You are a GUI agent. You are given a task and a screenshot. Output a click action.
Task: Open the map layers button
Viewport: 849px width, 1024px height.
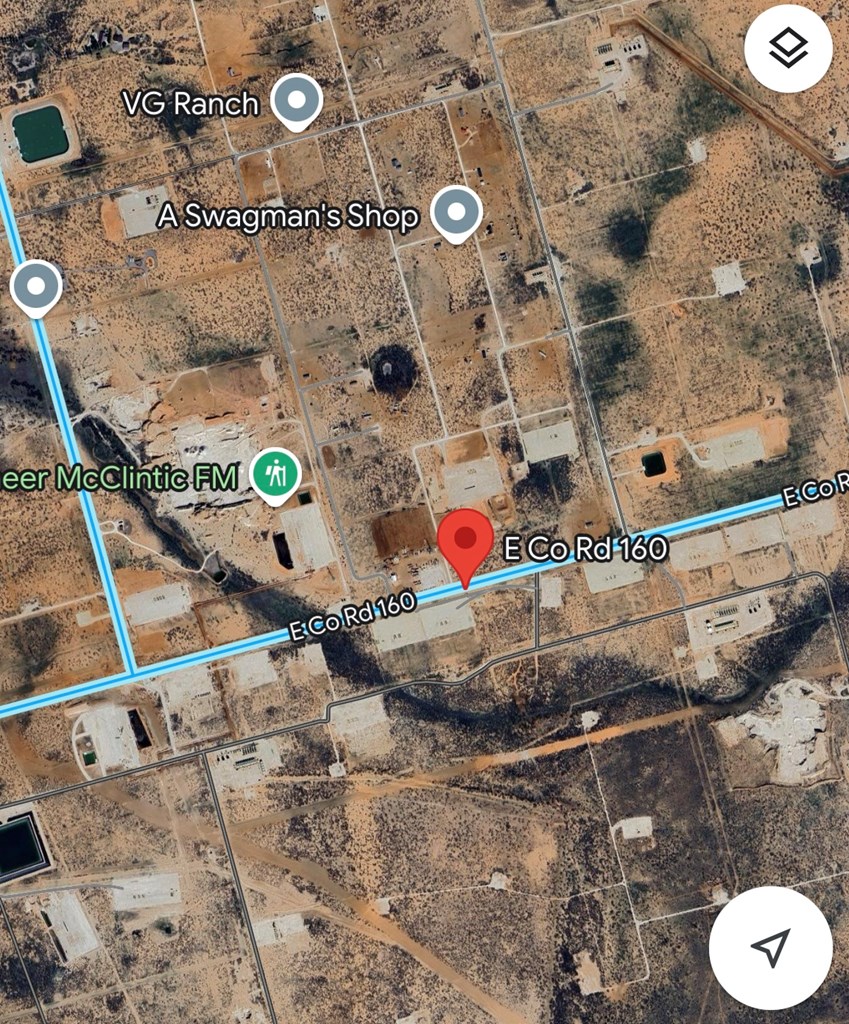[x=788, y=48]
